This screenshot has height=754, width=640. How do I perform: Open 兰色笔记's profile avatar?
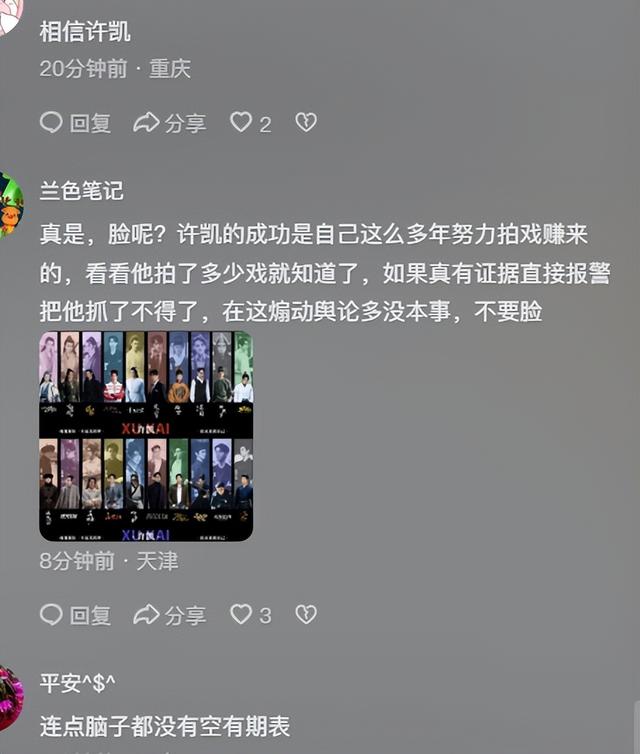pyautogui.click(x=8, y=205)
